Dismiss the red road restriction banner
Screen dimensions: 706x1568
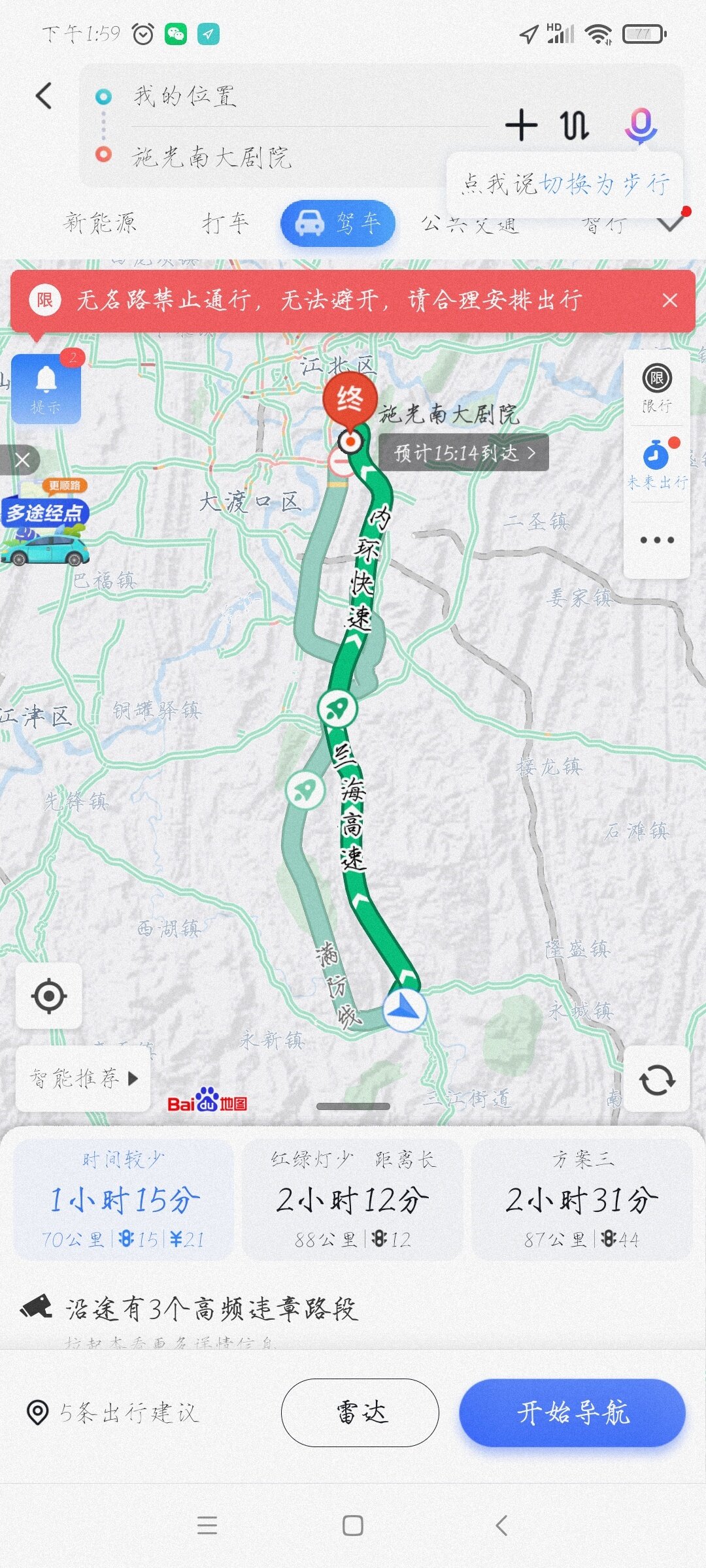(669, 301)
